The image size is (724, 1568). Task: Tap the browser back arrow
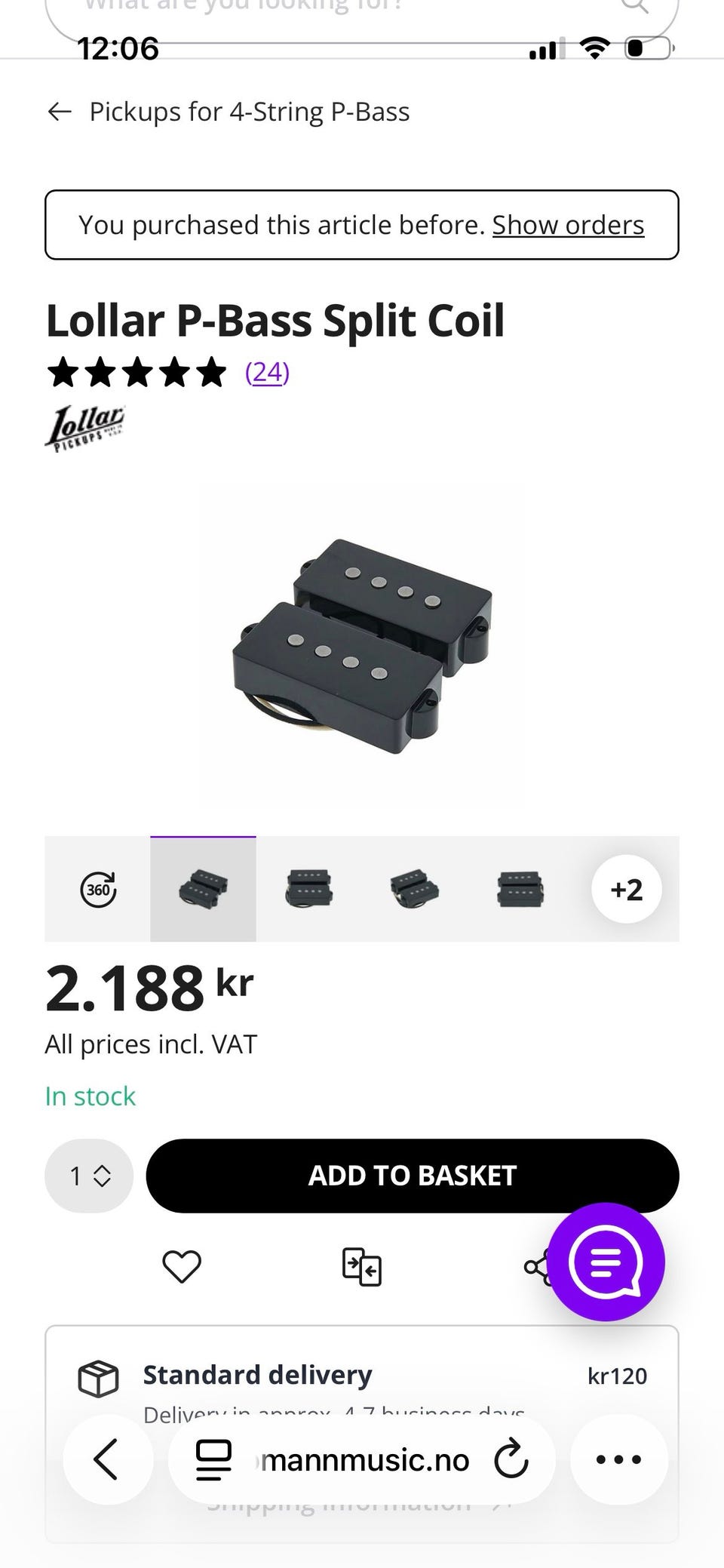[x=107, y=1459]
